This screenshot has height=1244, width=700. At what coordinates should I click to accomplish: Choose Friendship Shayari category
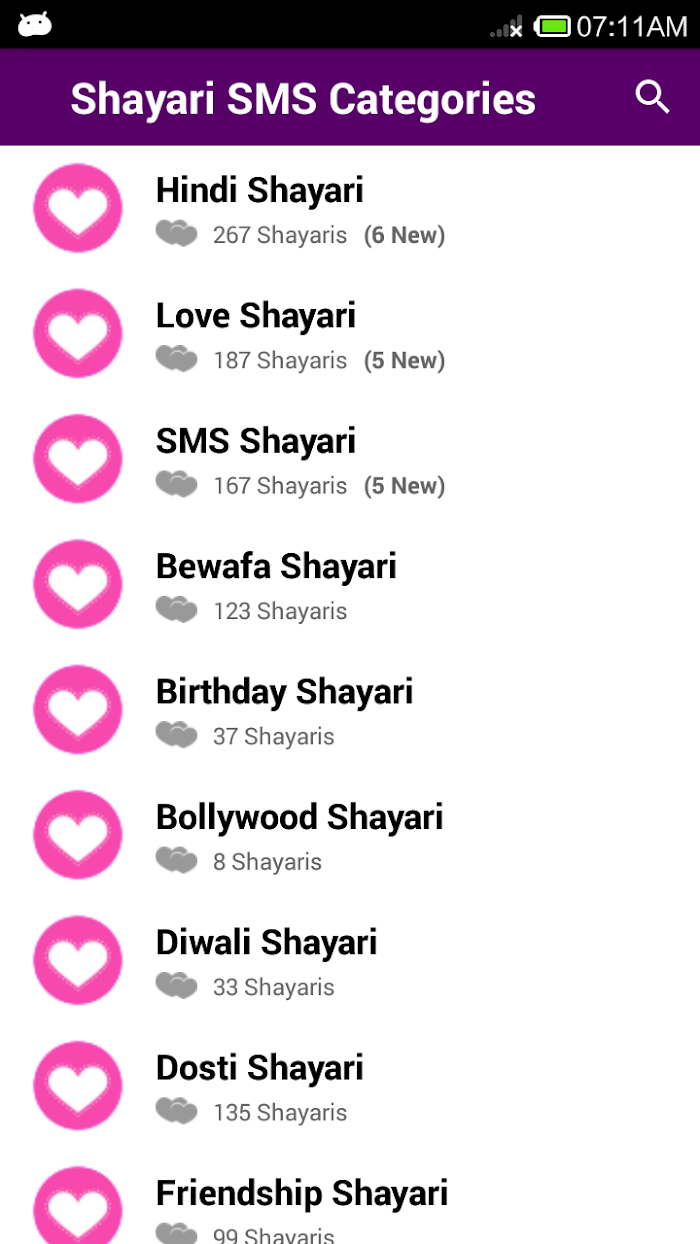pyautogui.click(x=350, y=1197)
